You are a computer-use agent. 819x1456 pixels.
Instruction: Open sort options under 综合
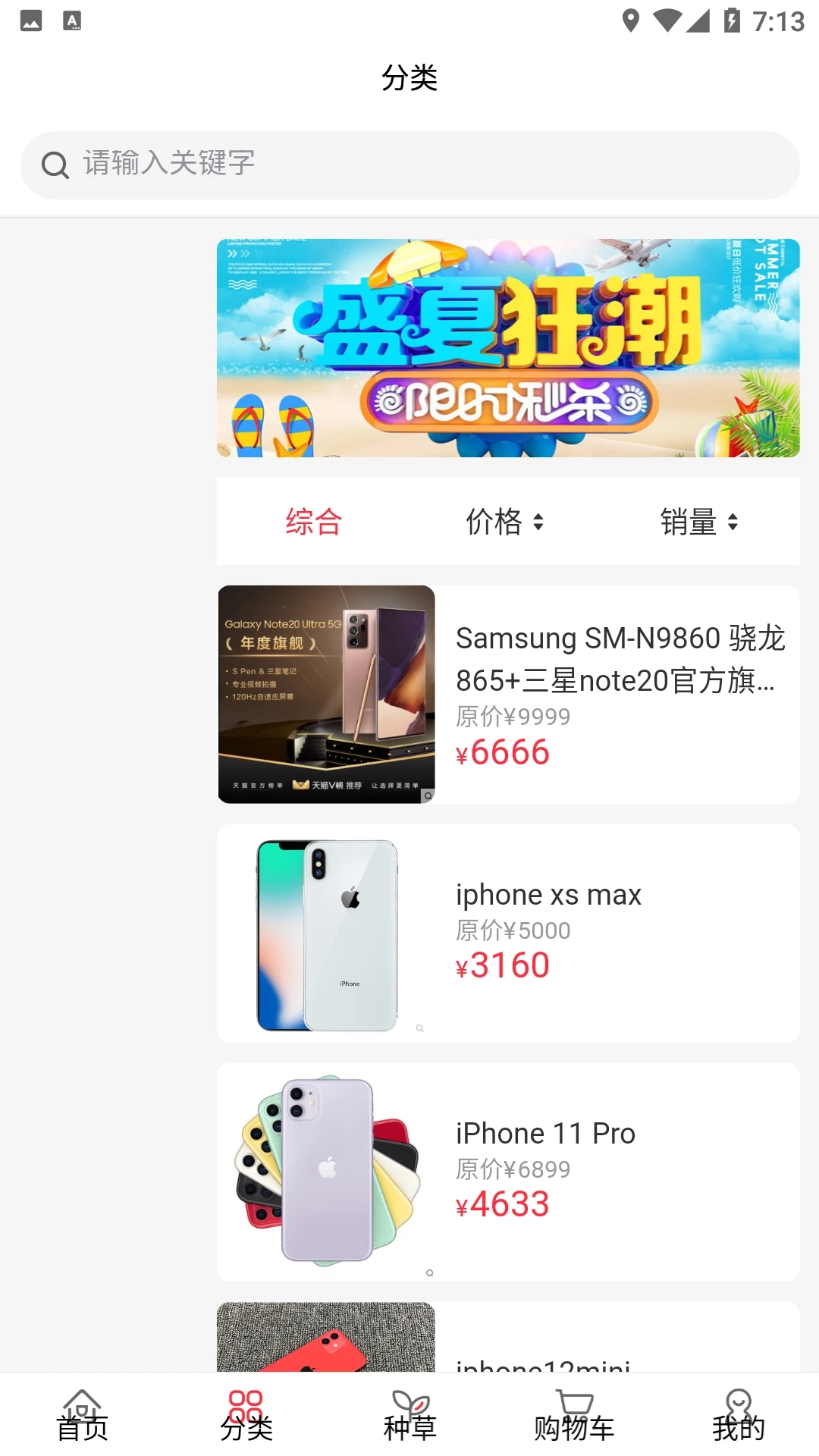click(x=313, y=522)
